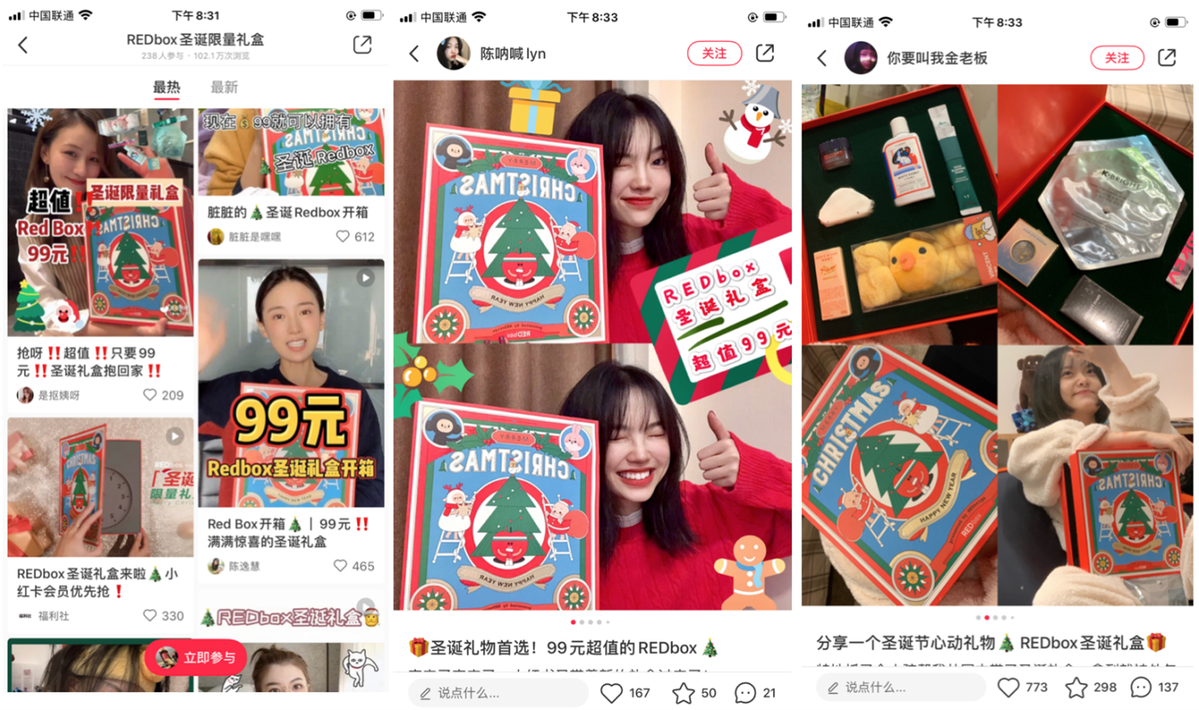Switch to the 最新 tab

click(224, 87)
